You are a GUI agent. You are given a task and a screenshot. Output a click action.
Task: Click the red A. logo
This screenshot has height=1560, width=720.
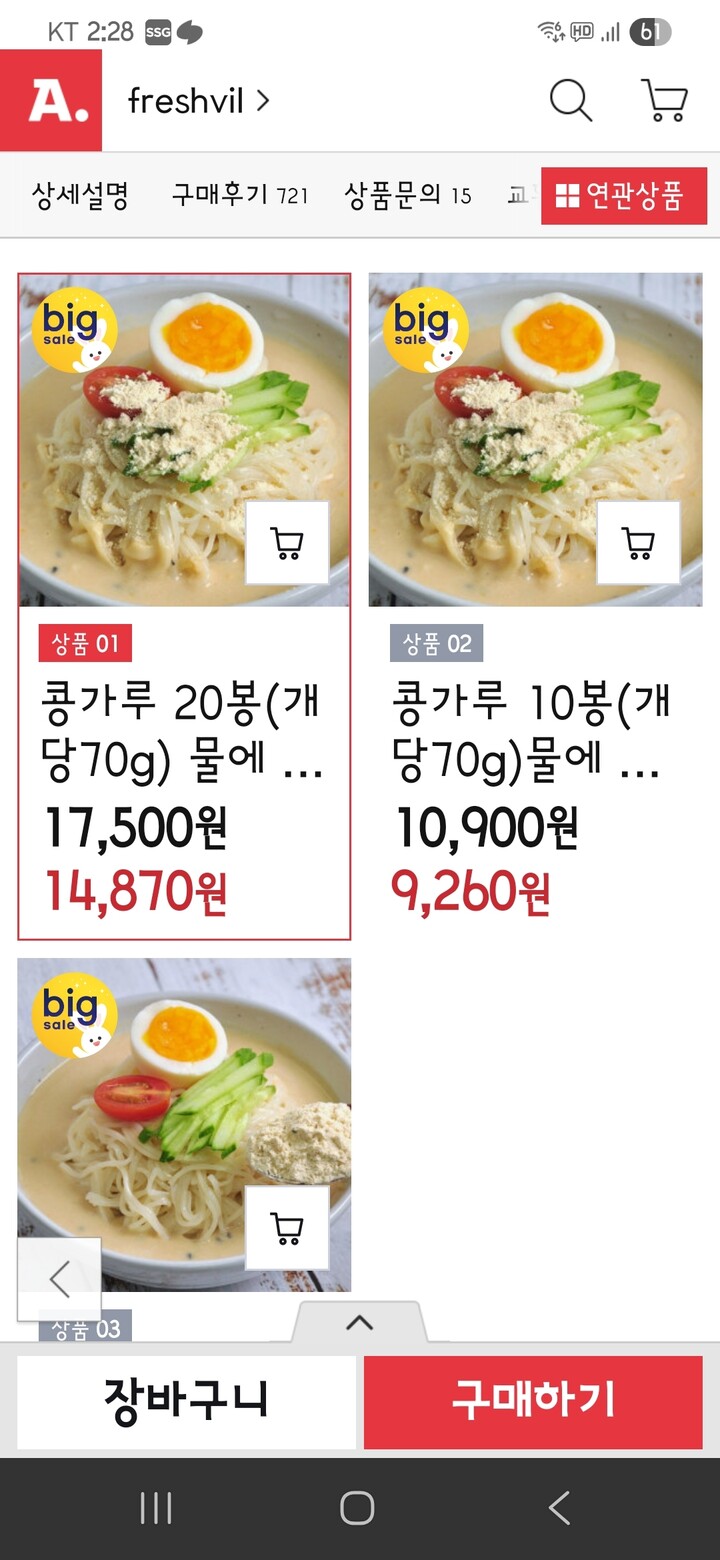[52, 100]
